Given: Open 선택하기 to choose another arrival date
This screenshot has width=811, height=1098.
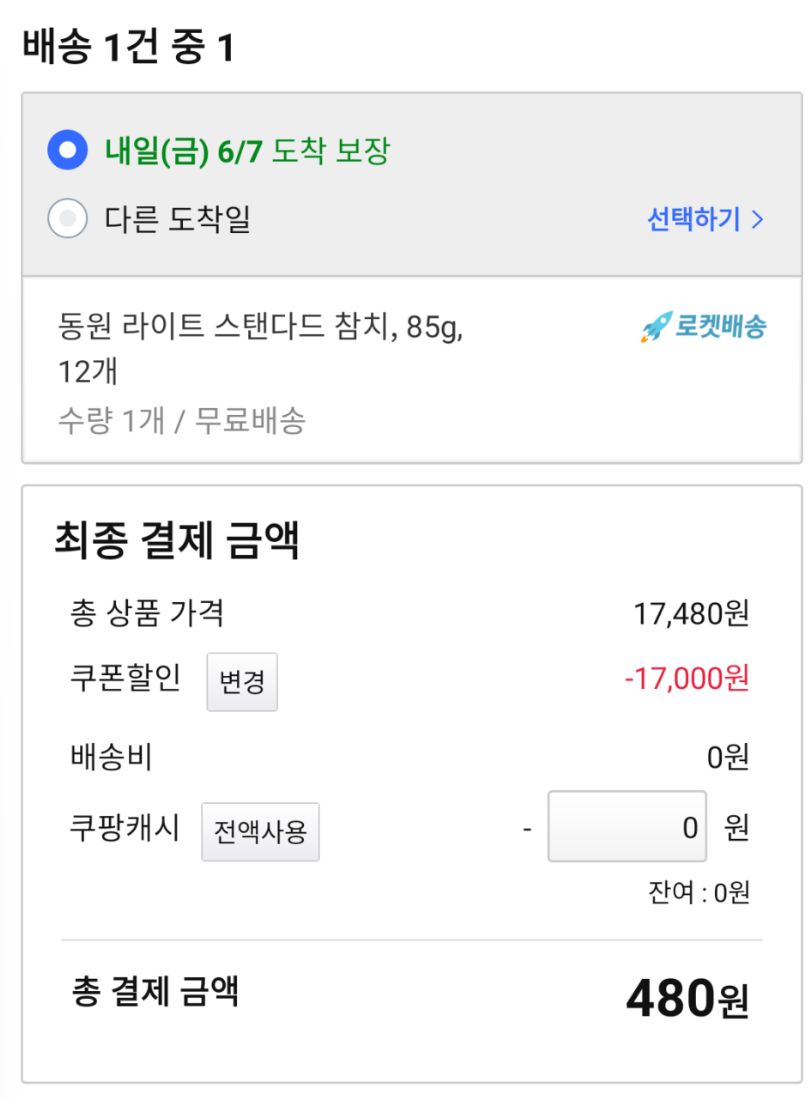Looking at the screenshot, I should (x=695, y=219).
